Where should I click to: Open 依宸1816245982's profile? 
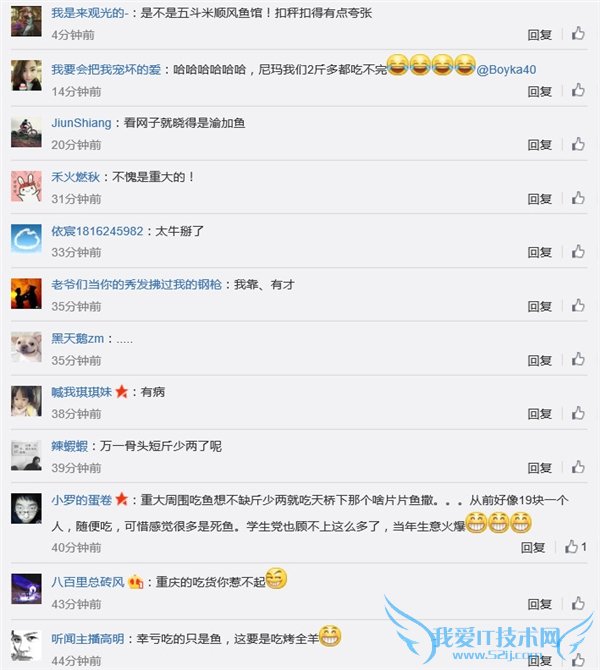(x=97, y=230)
